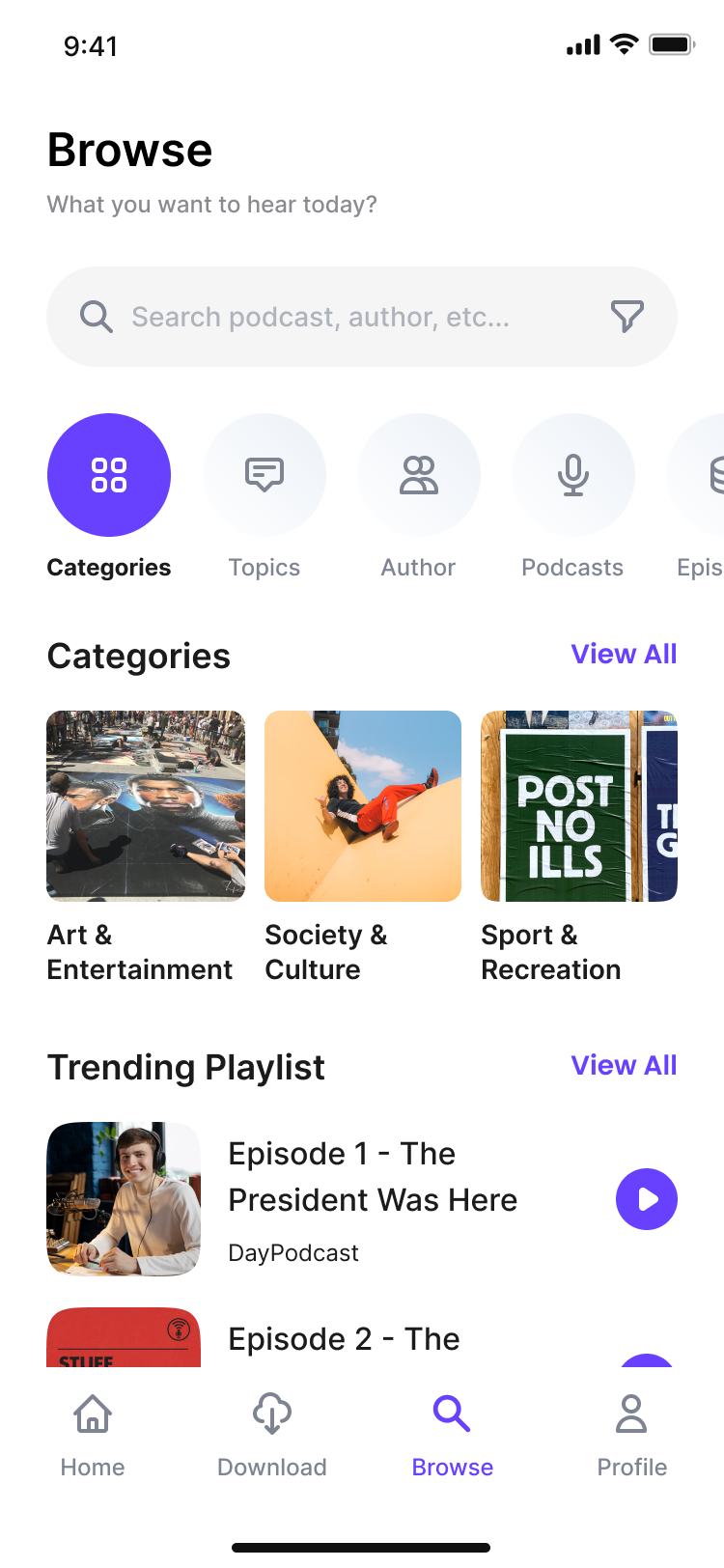This screenshot has height=1568, width=724.
Task: Switch to the Topics filter
Action: (265, 475)
